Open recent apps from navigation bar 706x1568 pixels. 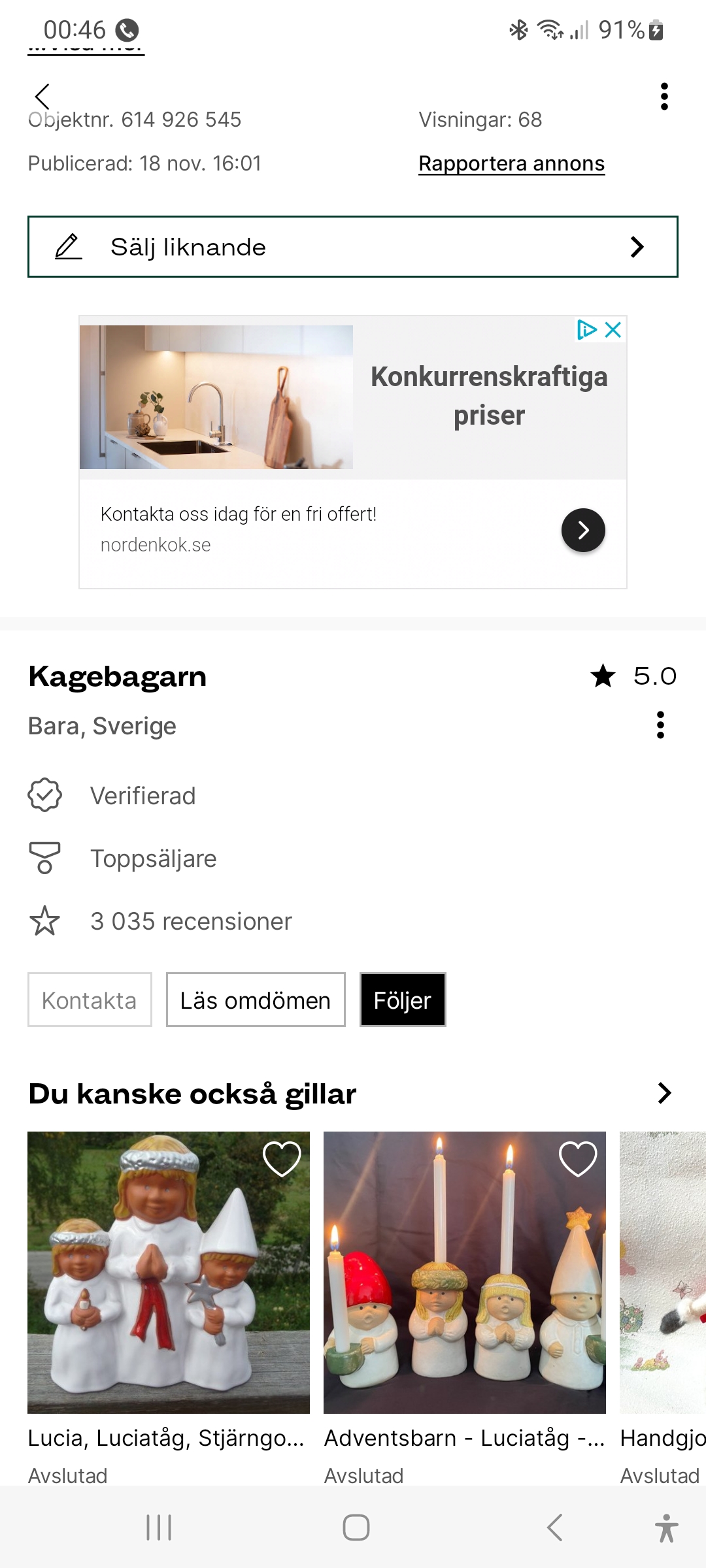point(159,1527)
